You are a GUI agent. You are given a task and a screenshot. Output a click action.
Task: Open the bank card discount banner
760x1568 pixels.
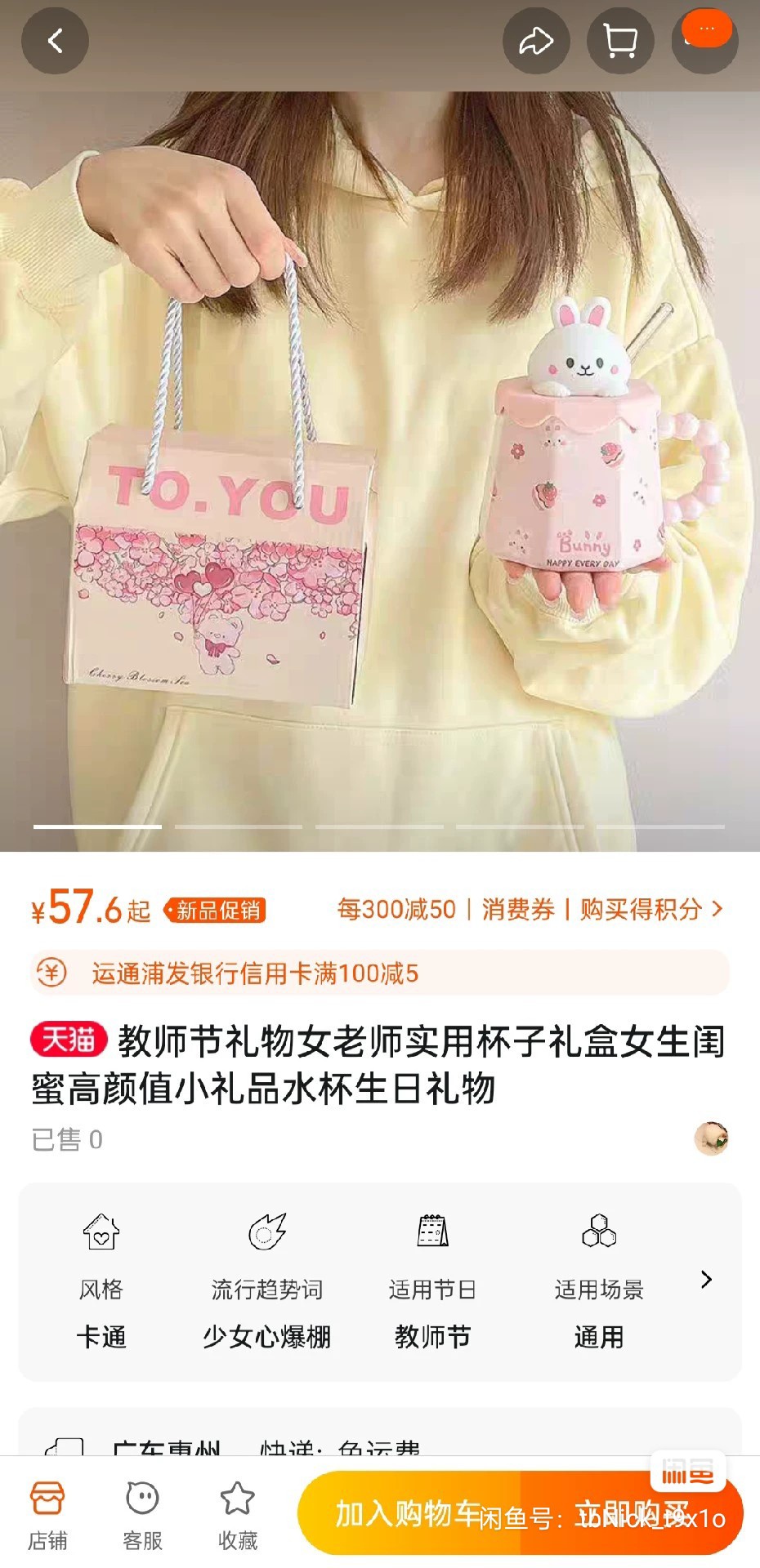(x=379, y=973)
